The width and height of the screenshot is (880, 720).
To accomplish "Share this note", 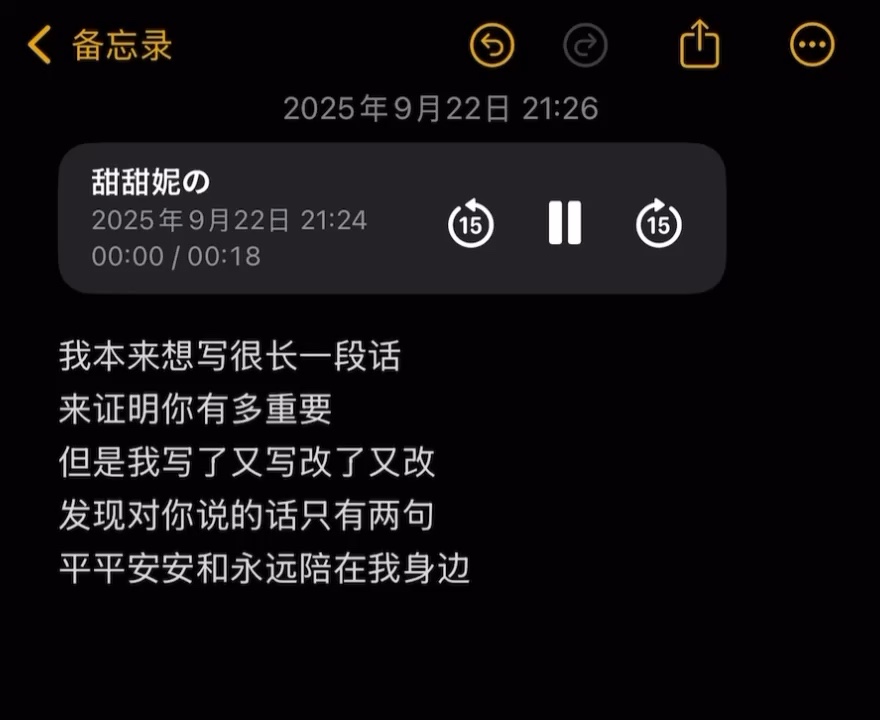I will 699,45.
